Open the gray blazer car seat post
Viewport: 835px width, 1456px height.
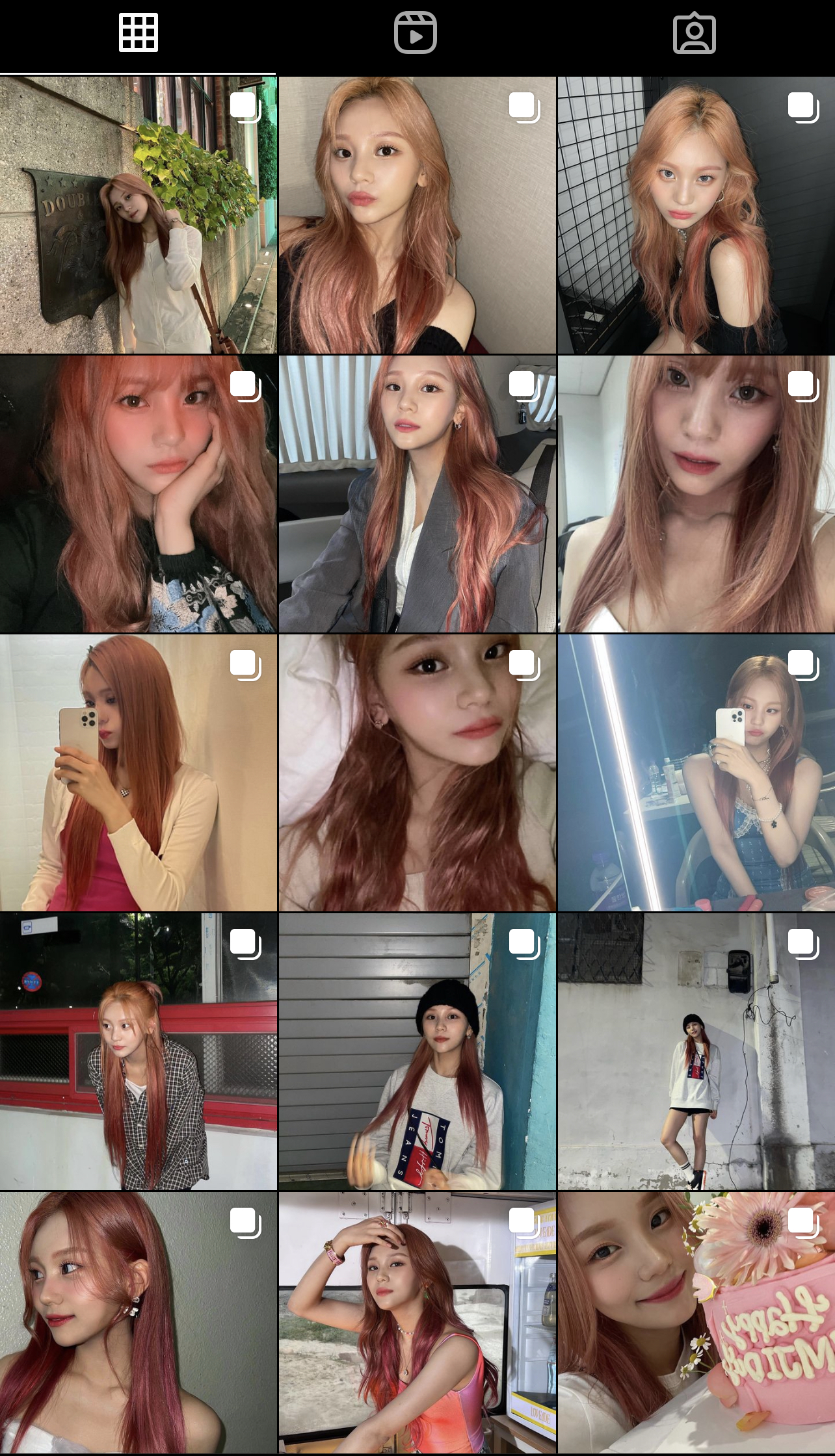tap(417, 494)
